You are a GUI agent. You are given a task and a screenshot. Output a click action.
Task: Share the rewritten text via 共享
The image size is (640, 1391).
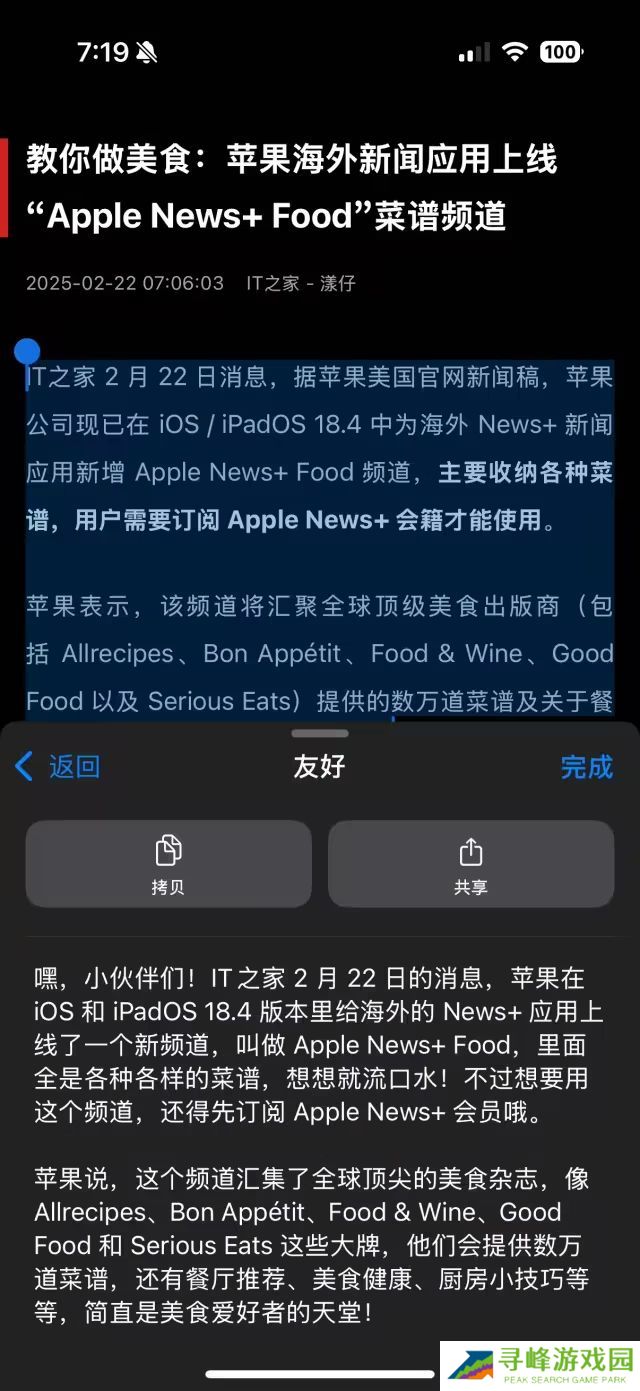471,864
